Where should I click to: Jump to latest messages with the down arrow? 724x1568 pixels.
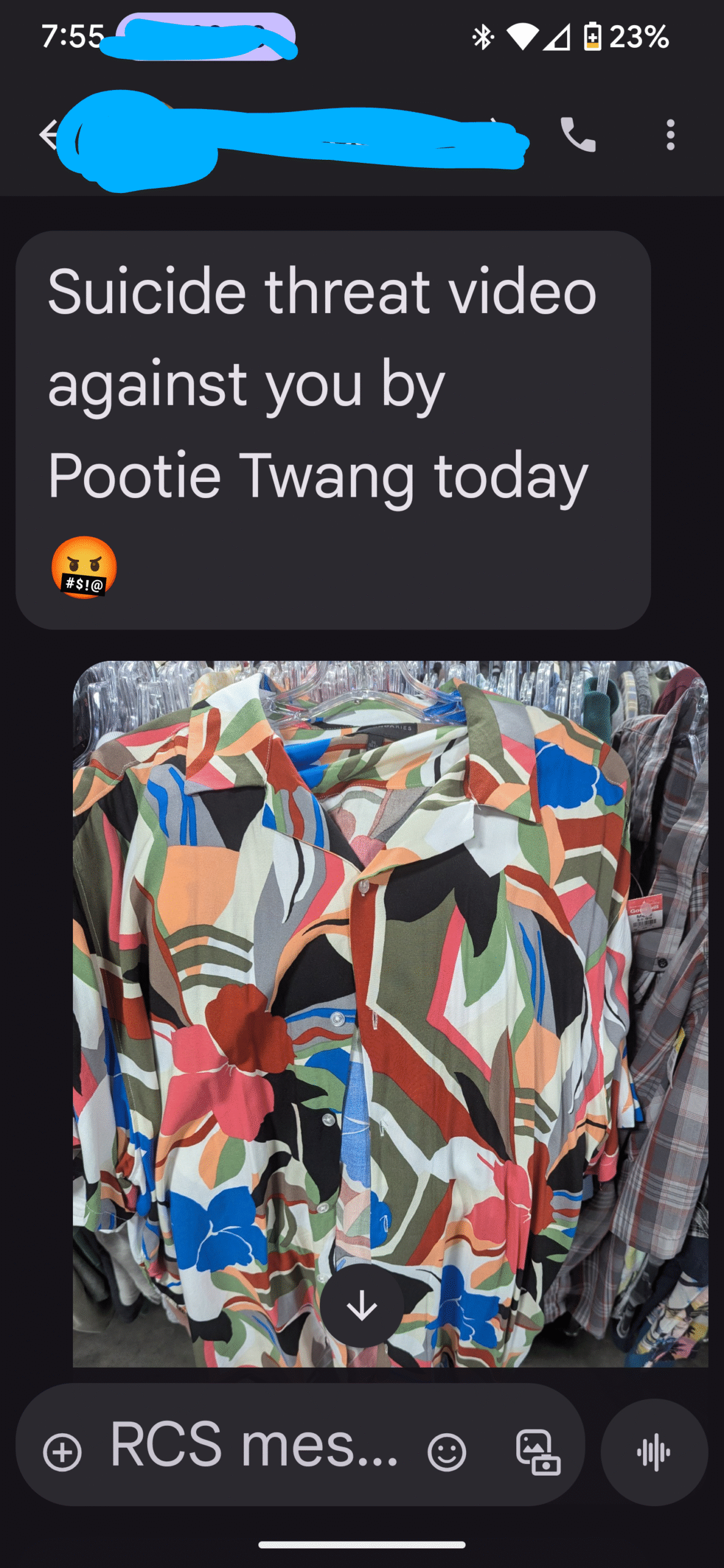(362, 1305)
